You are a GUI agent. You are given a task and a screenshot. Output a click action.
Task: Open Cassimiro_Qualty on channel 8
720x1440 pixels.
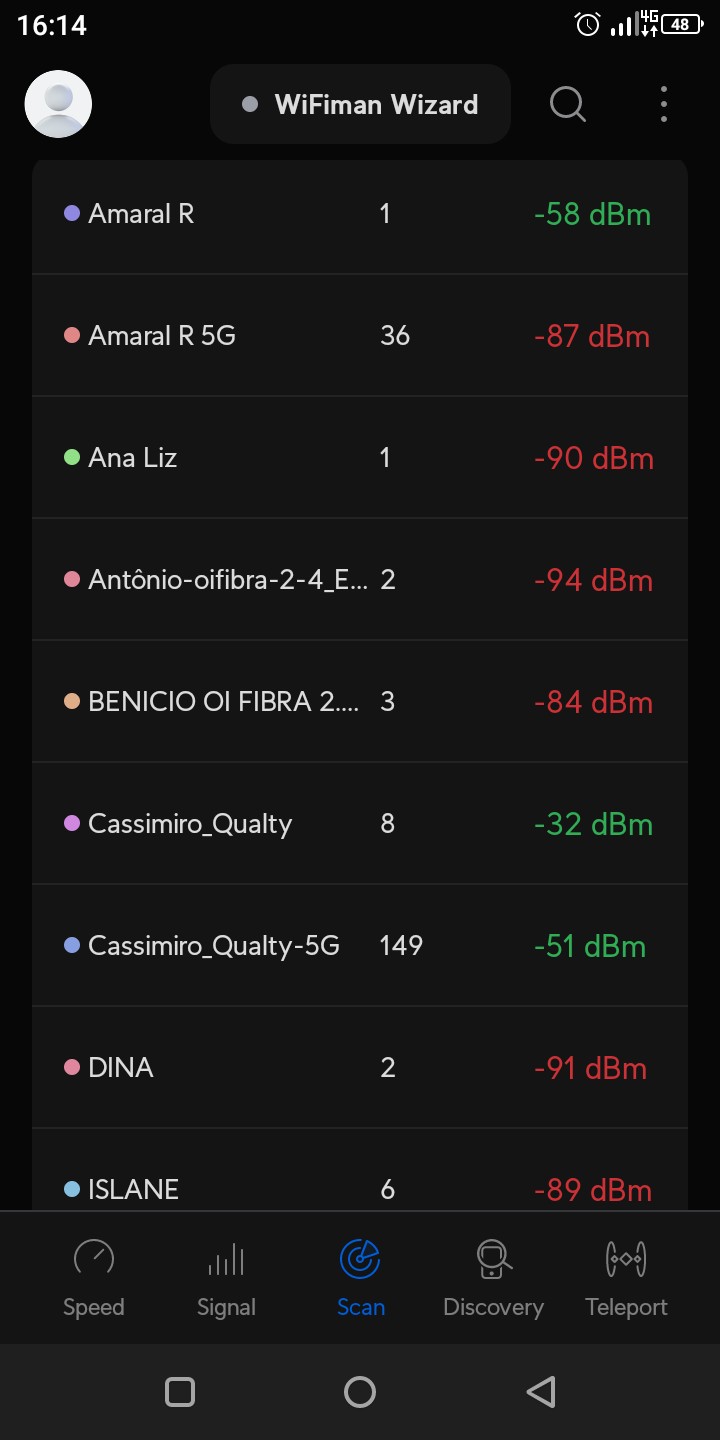[x=360, y=824]
